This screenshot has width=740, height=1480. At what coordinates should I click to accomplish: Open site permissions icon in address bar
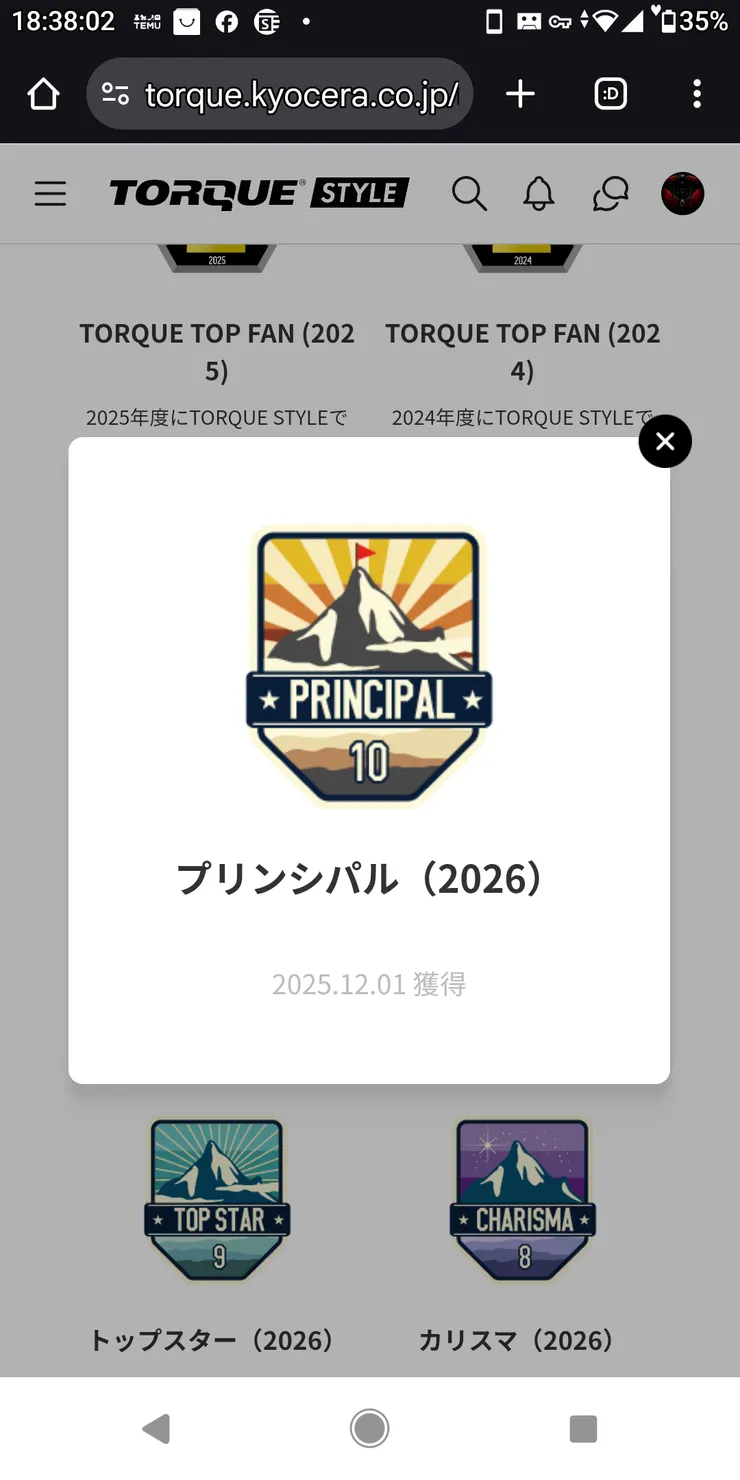[x=116, y=93]
